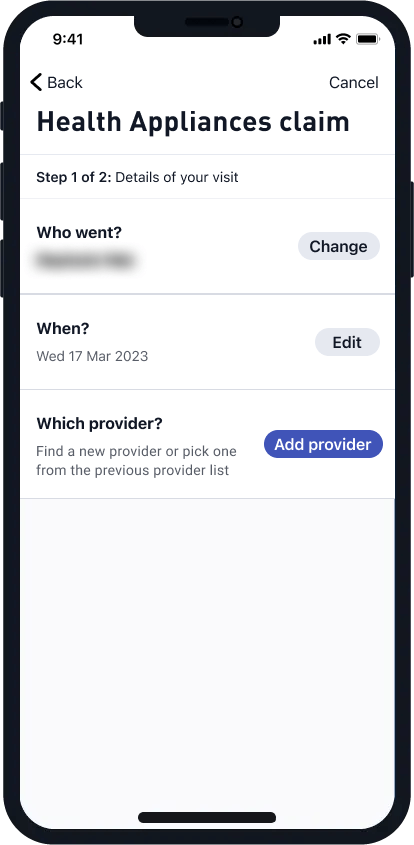Image resolution: width=414 pixels, height=845 pixels.
Task: Edit the visit date
Action: click(x=347, y=342)
